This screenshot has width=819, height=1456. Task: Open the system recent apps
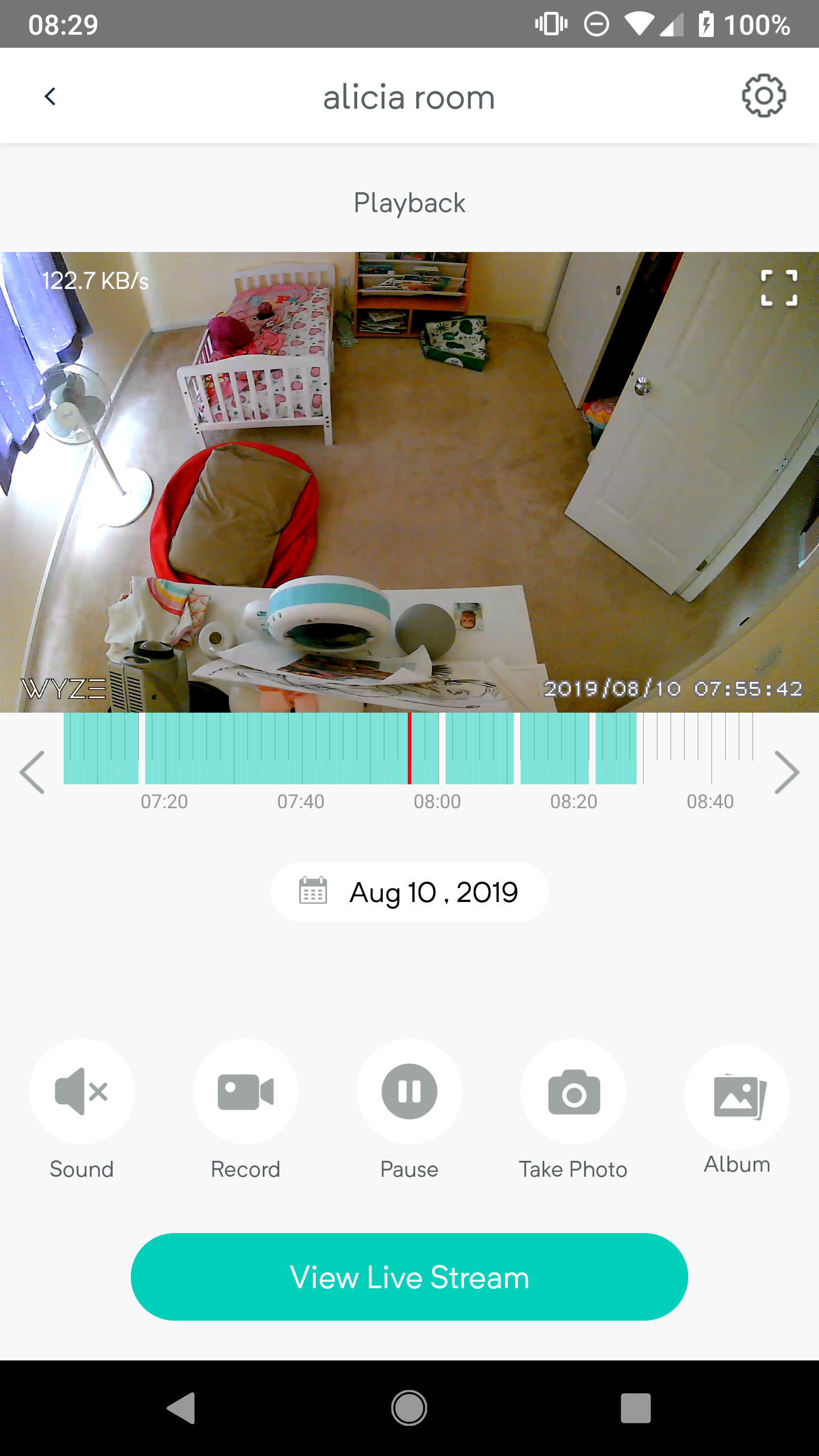(x=635, y=1408)
